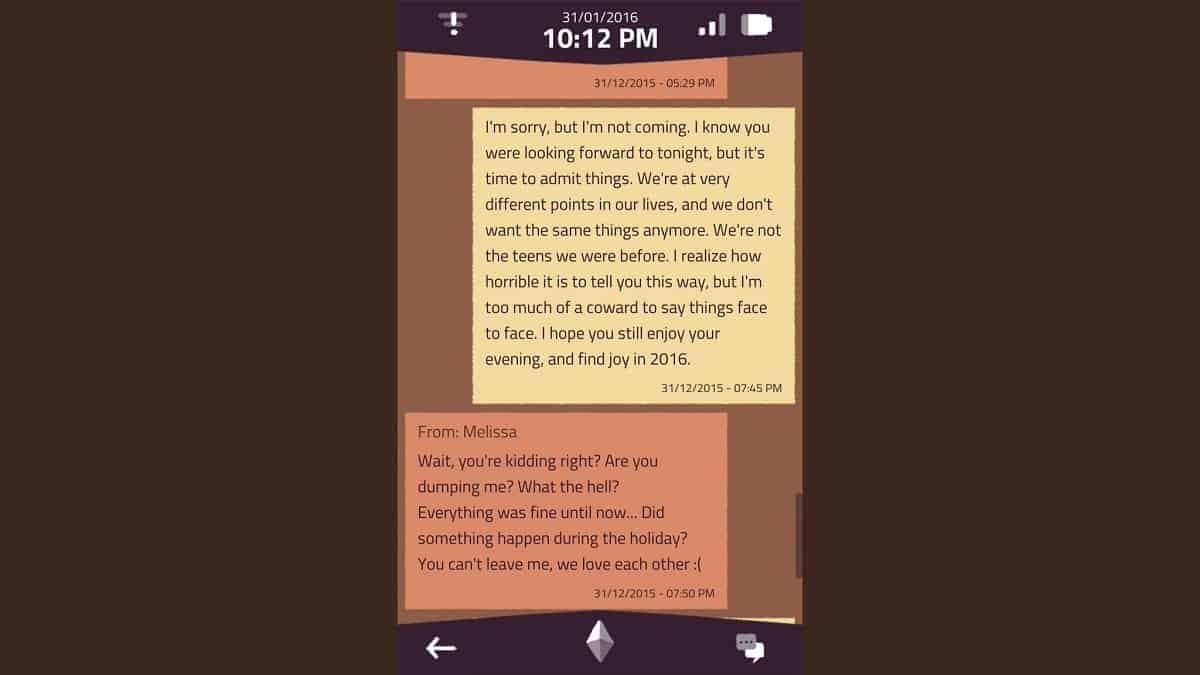Open the notification alert icon

click(454, 23)
